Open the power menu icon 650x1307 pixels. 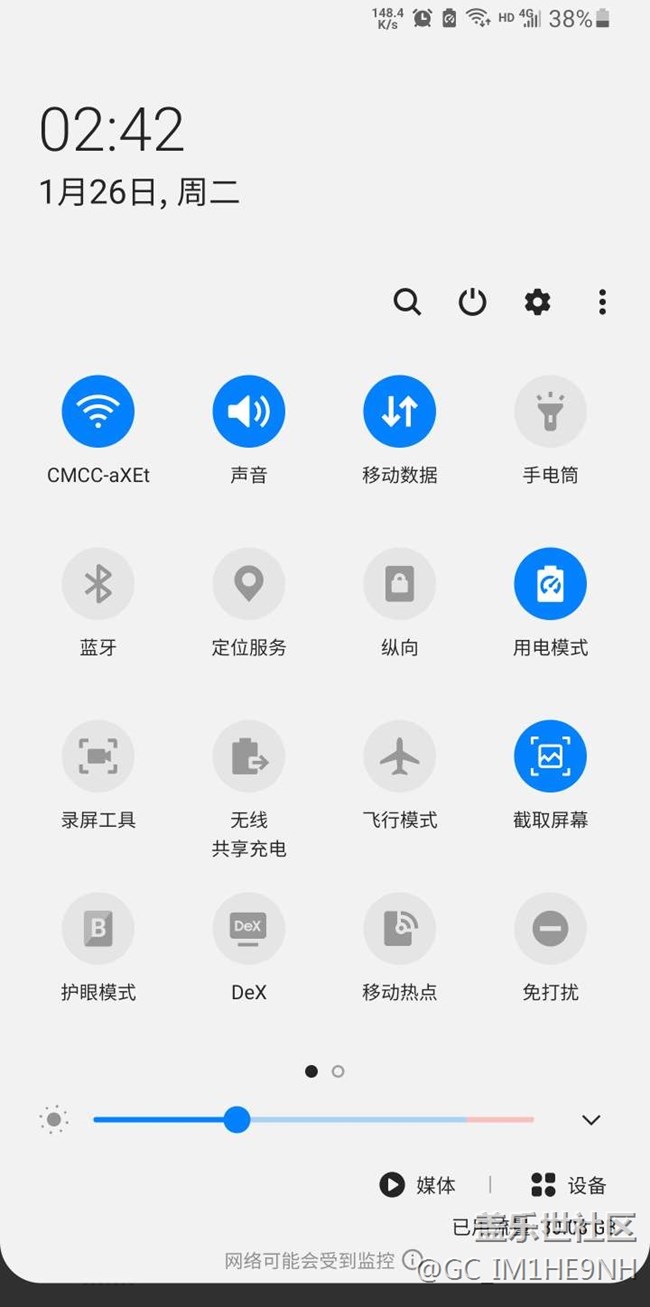click(x=472, y=302)
